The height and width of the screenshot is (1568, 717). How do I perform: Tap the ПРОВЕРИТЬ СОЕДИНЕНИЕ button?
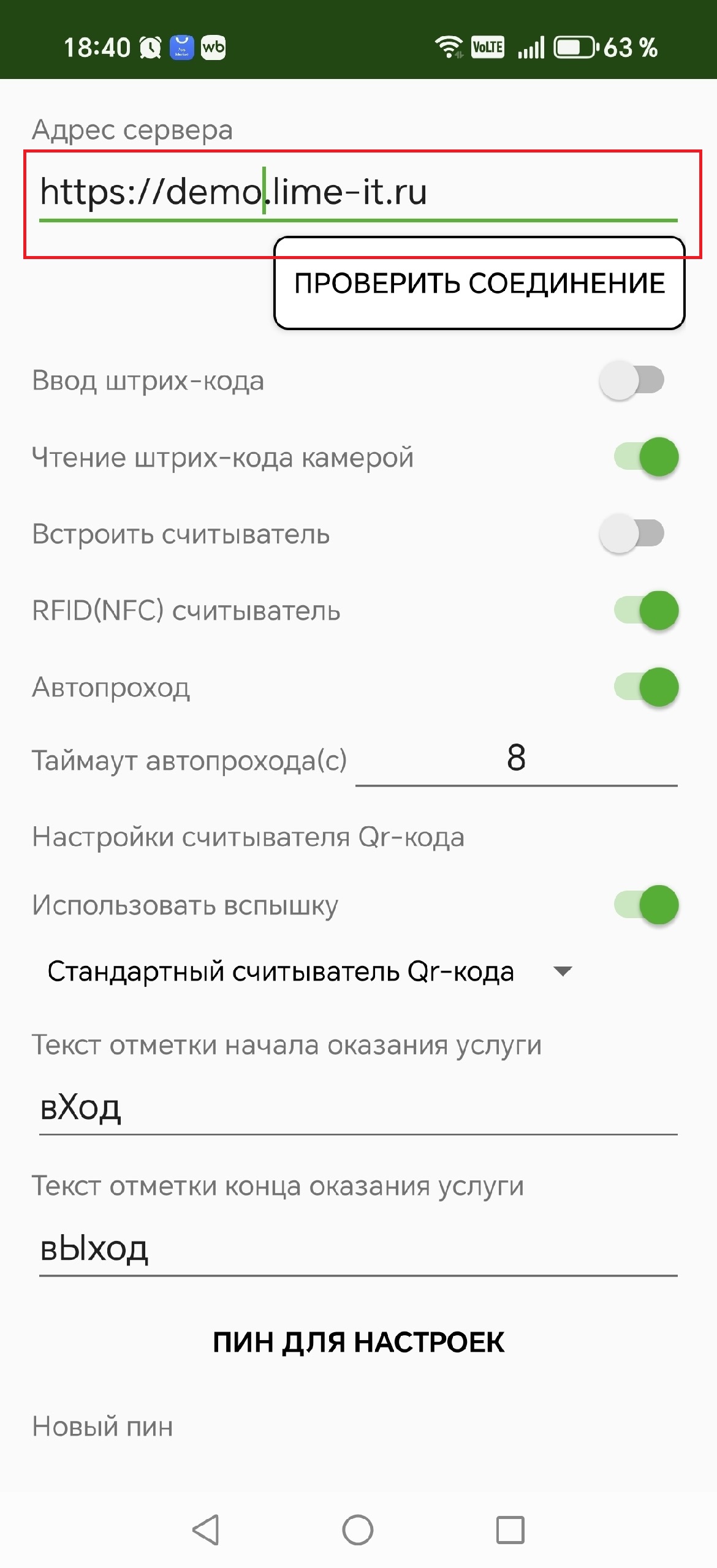coord(479,284)
